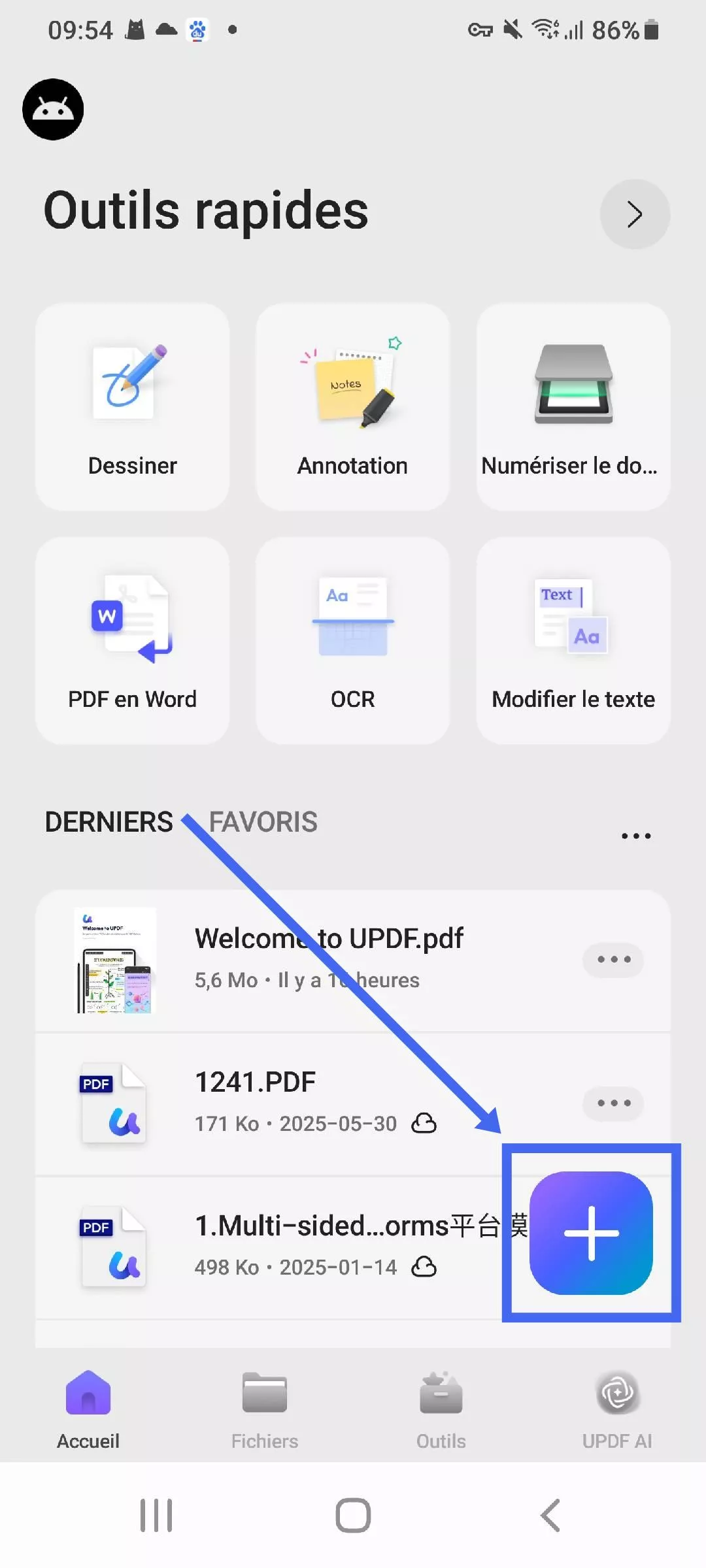Expand all Outils rapides with the arrow

click(633, 214)
